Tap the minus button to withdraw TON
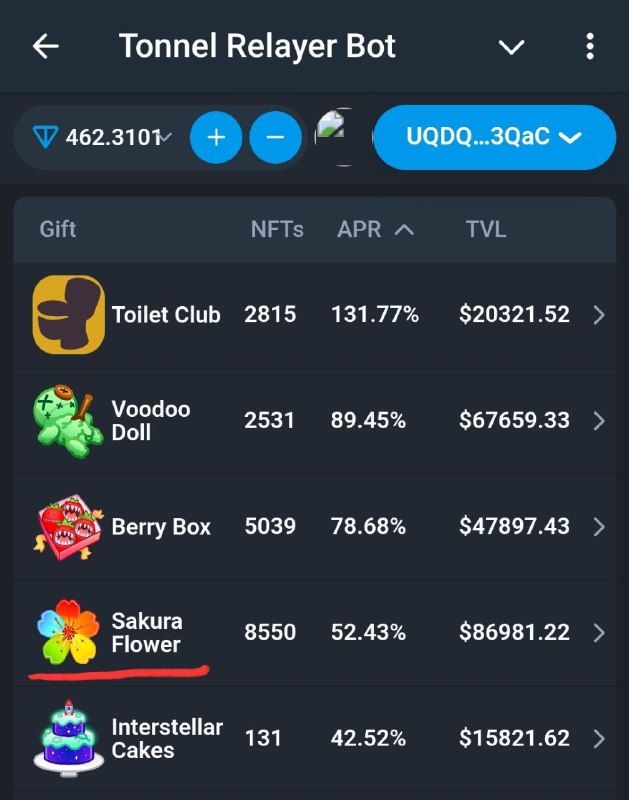 tap(276, 137)
